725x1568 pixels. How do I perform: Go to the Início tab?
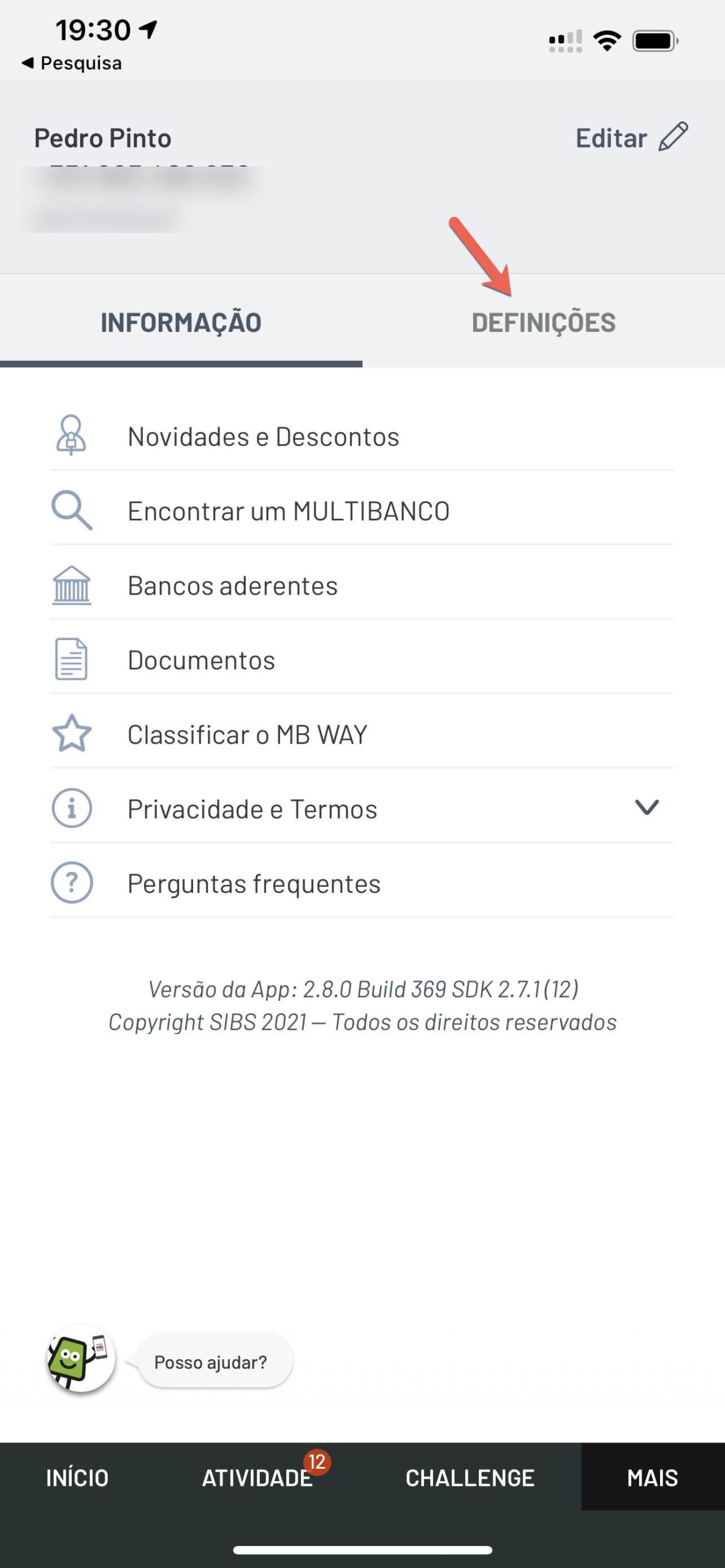pos(77,1477)
